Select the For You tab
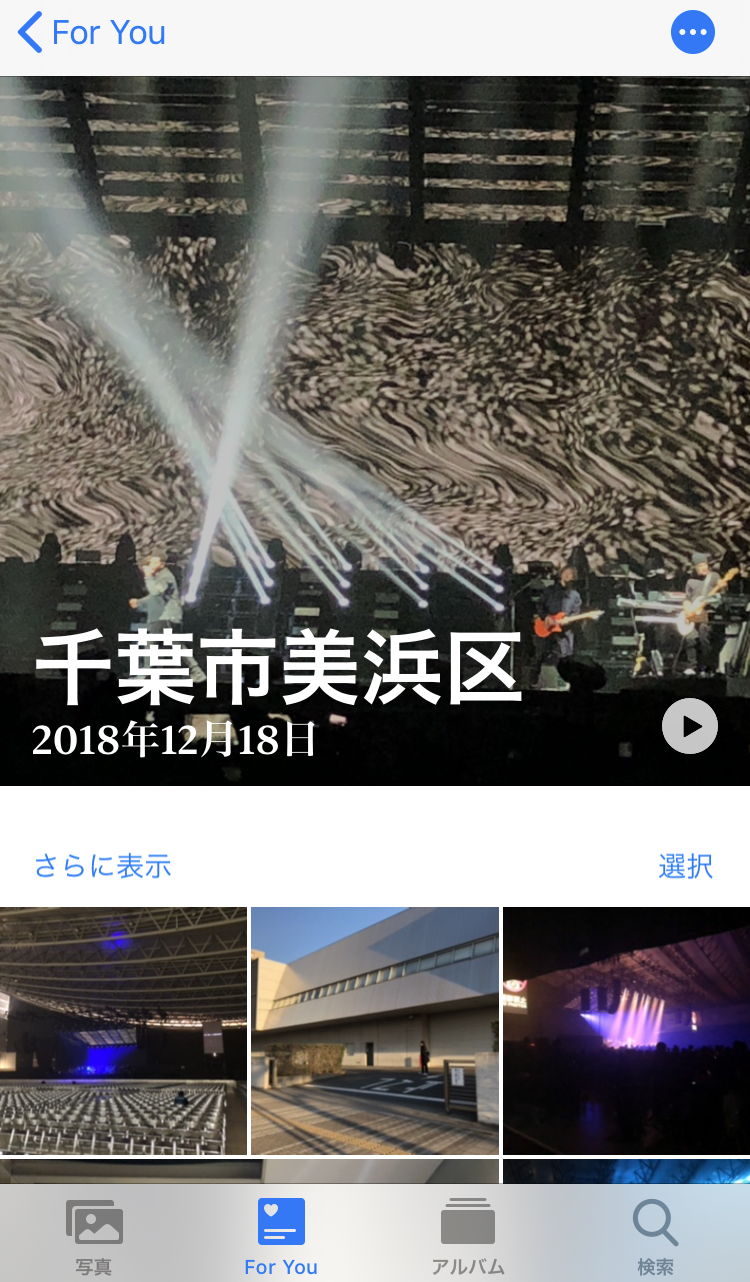750x1282 pixels. [281, 1236]
